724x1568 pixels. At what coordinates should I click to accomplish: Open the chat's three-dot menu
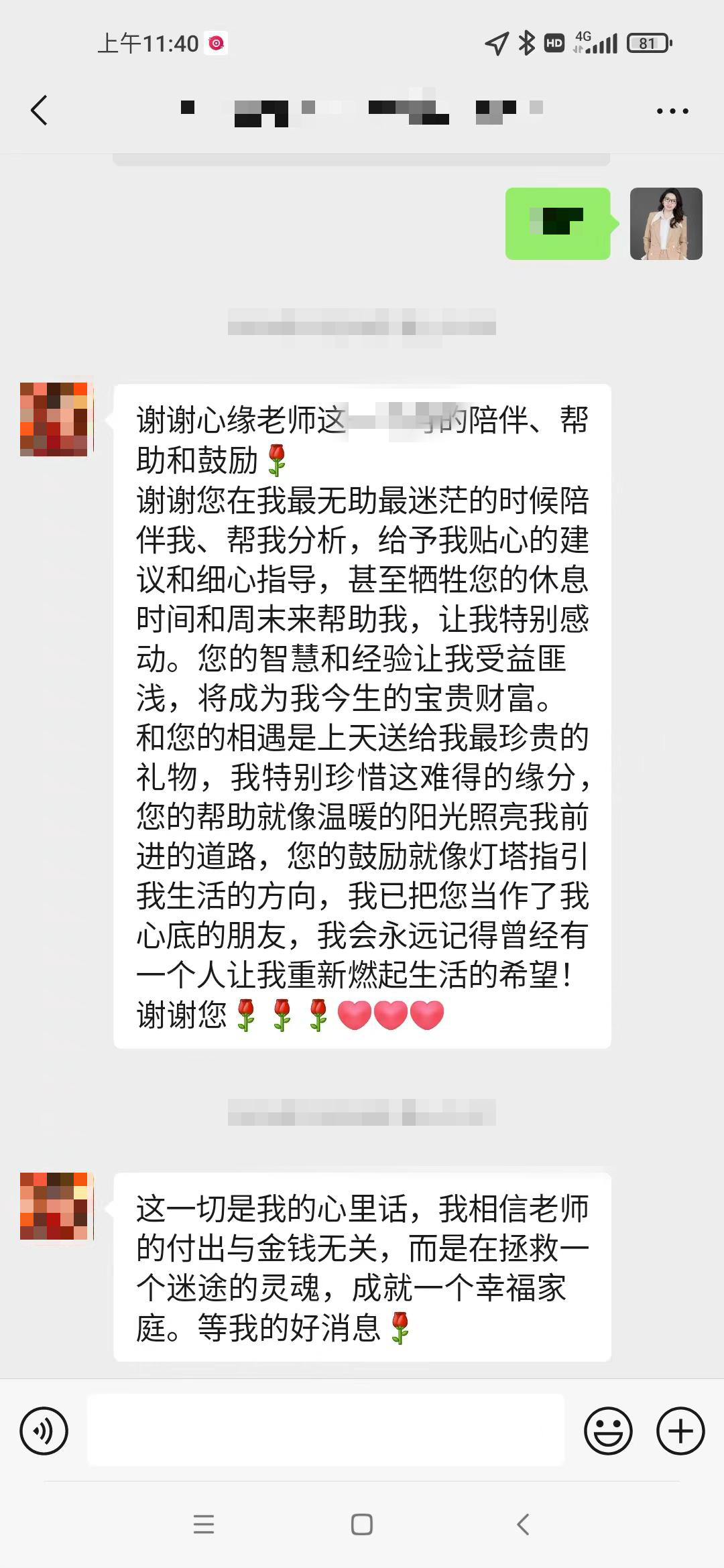(x=672, y=111)
